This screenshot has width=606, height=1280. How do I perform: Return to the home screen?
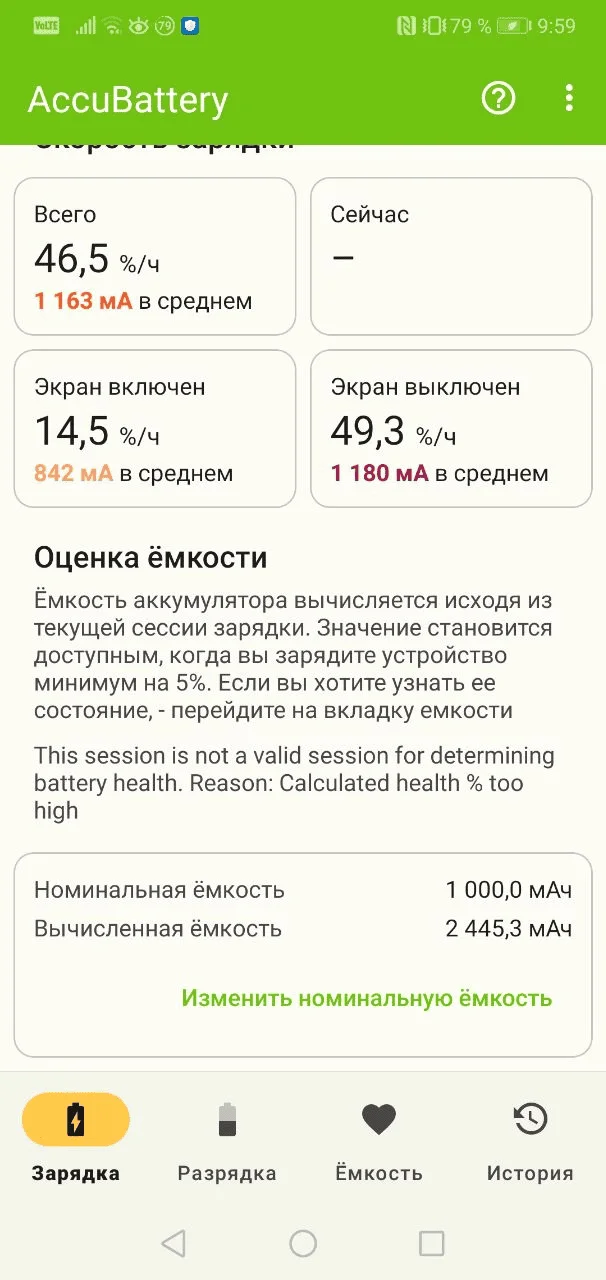tap(303, 1243)
